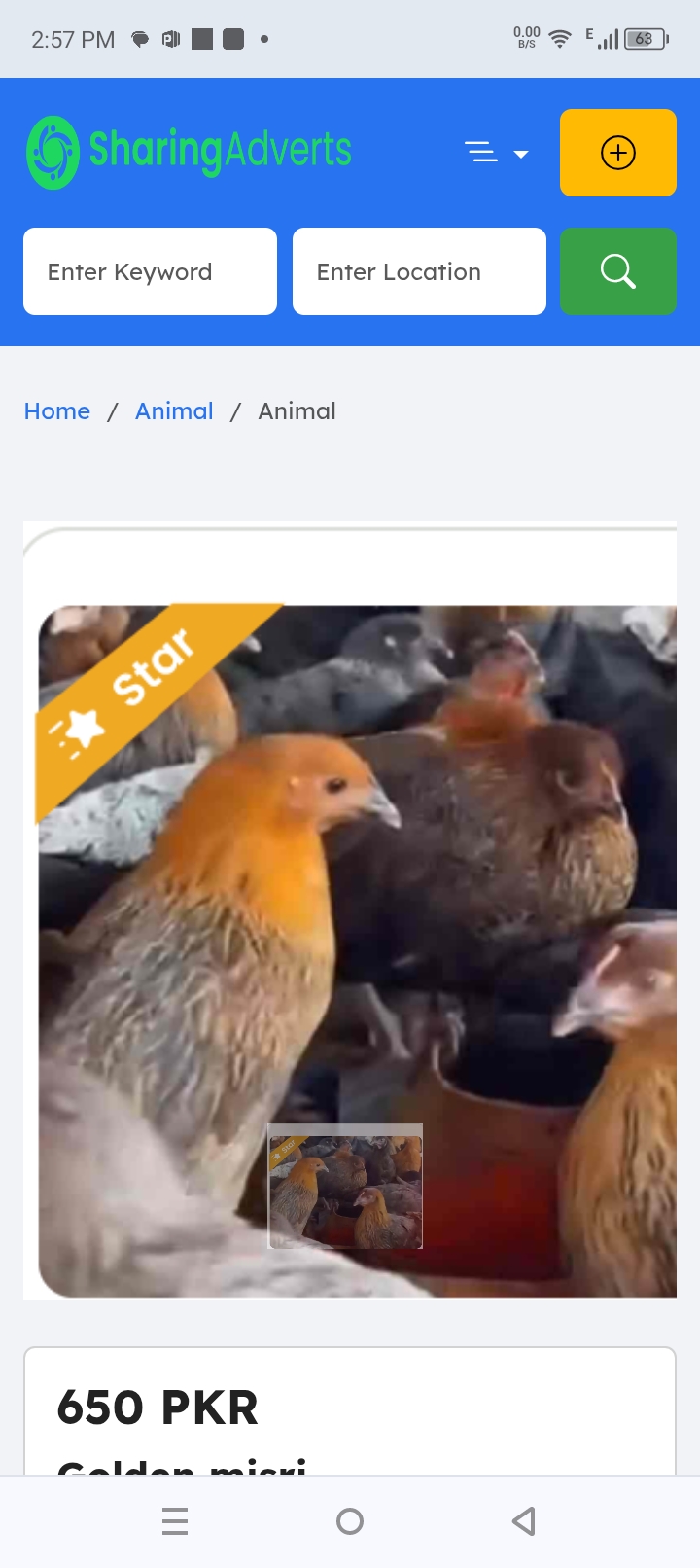Go to the system home screen

pyautogui.click(x=350, y=1521)
